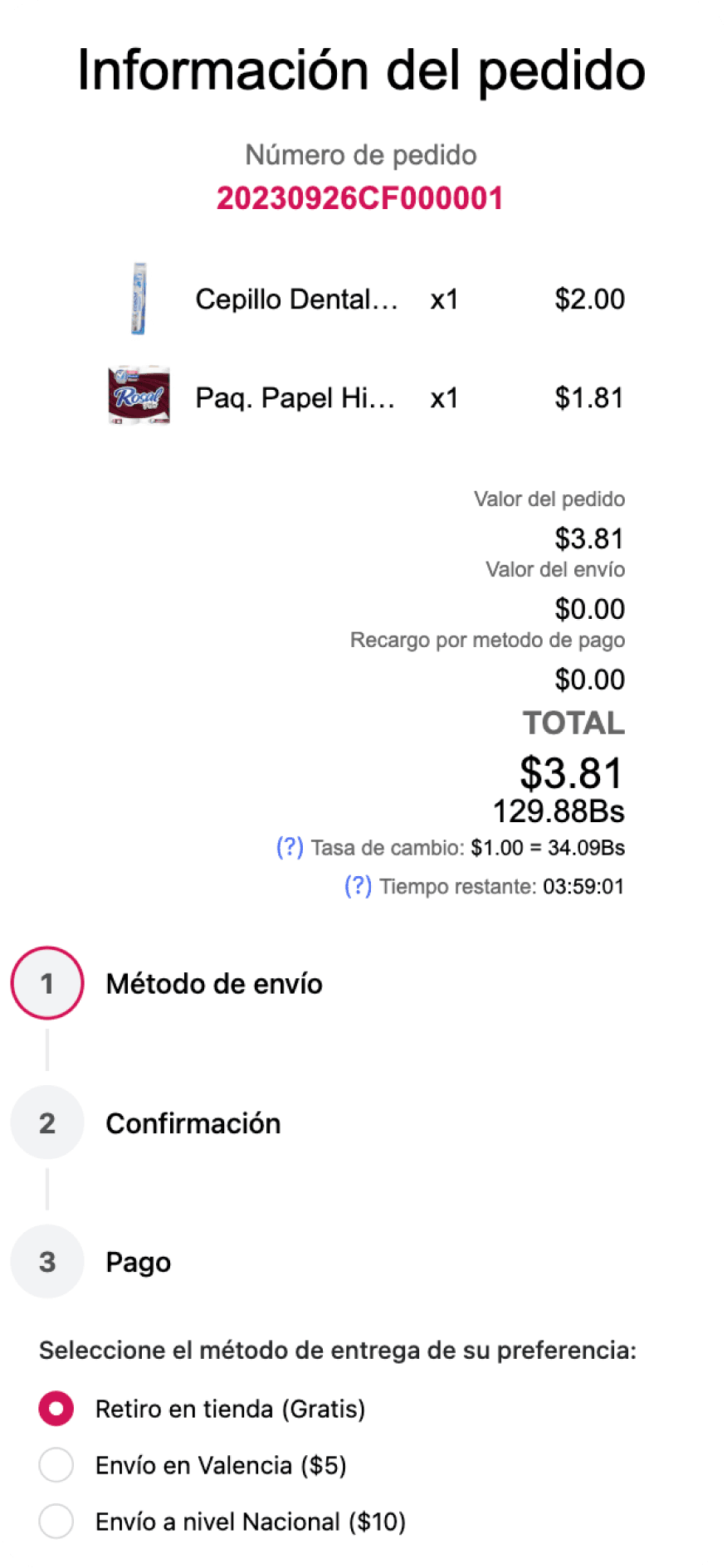
Task: Open the Método de envío step label
Action: (214, 983)
